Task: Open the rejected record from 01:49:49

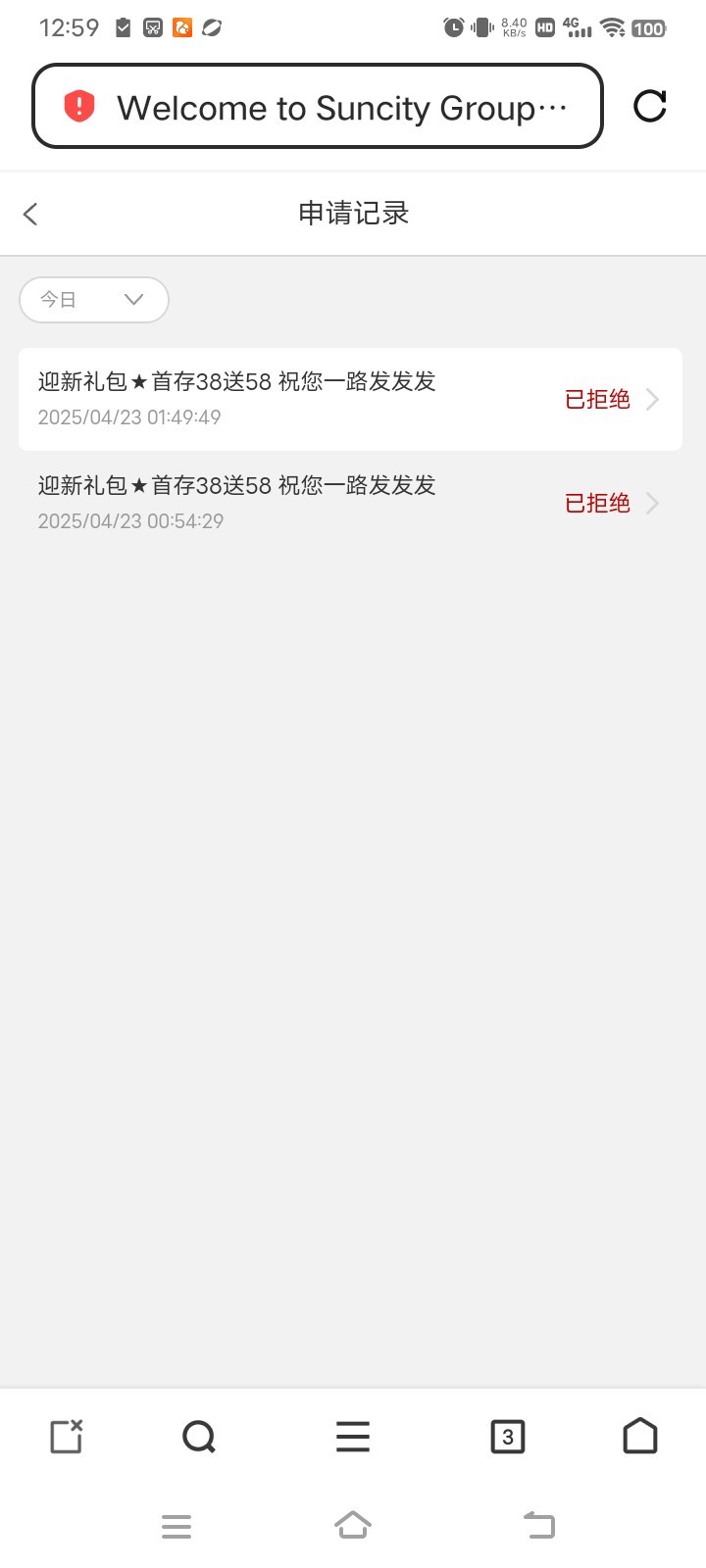Action: click(350, 399)
